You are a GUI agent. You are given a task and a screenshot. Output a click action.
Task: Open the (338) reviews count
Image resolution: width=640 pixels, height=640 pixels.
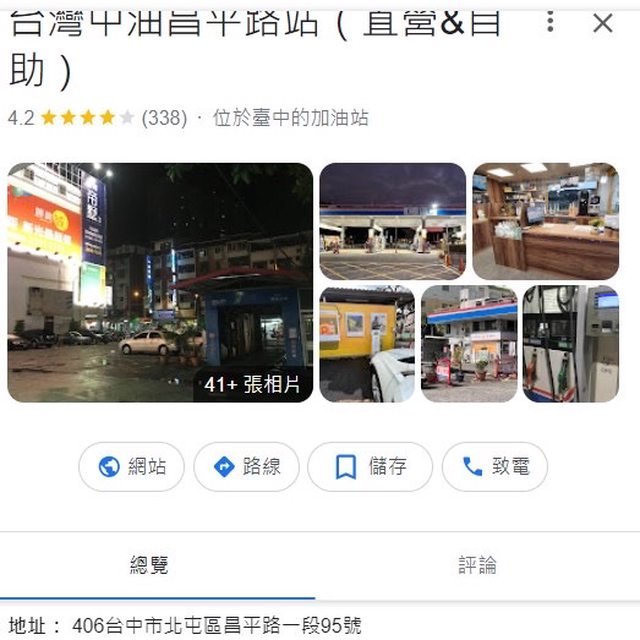click(164, 118)
